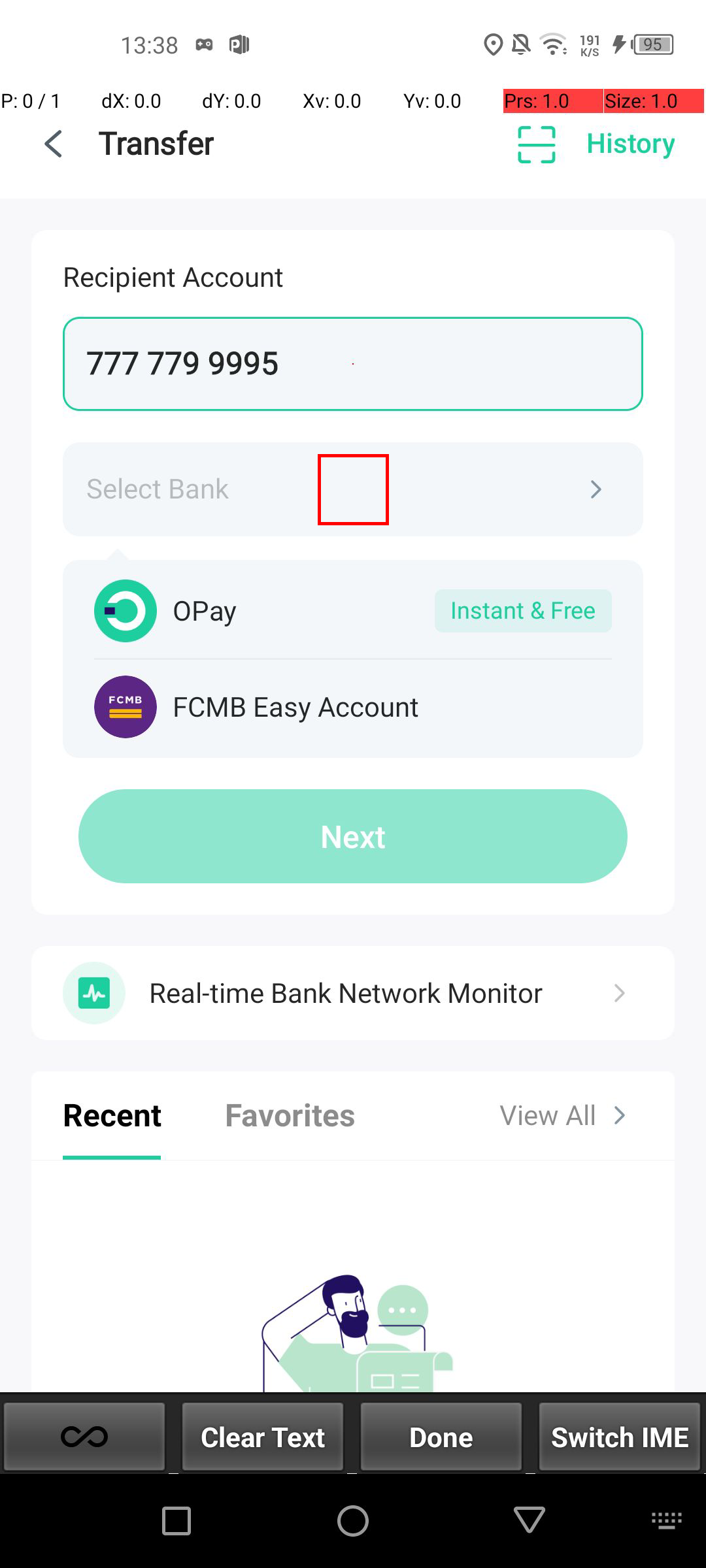
Task: Switch to the Recent tab
Action: (x=112, y=1116)
